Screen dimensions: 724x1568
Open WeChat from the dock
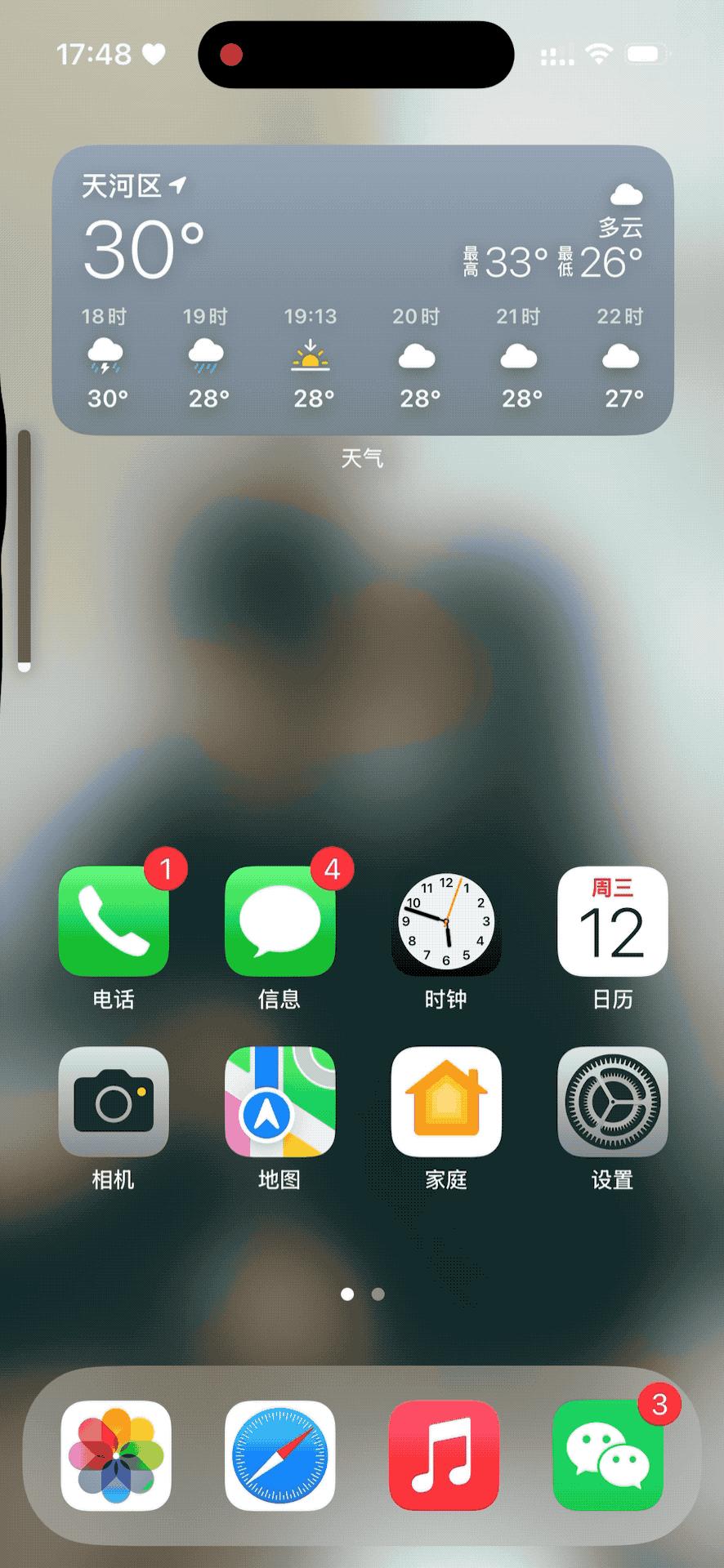click(608, 1455)
